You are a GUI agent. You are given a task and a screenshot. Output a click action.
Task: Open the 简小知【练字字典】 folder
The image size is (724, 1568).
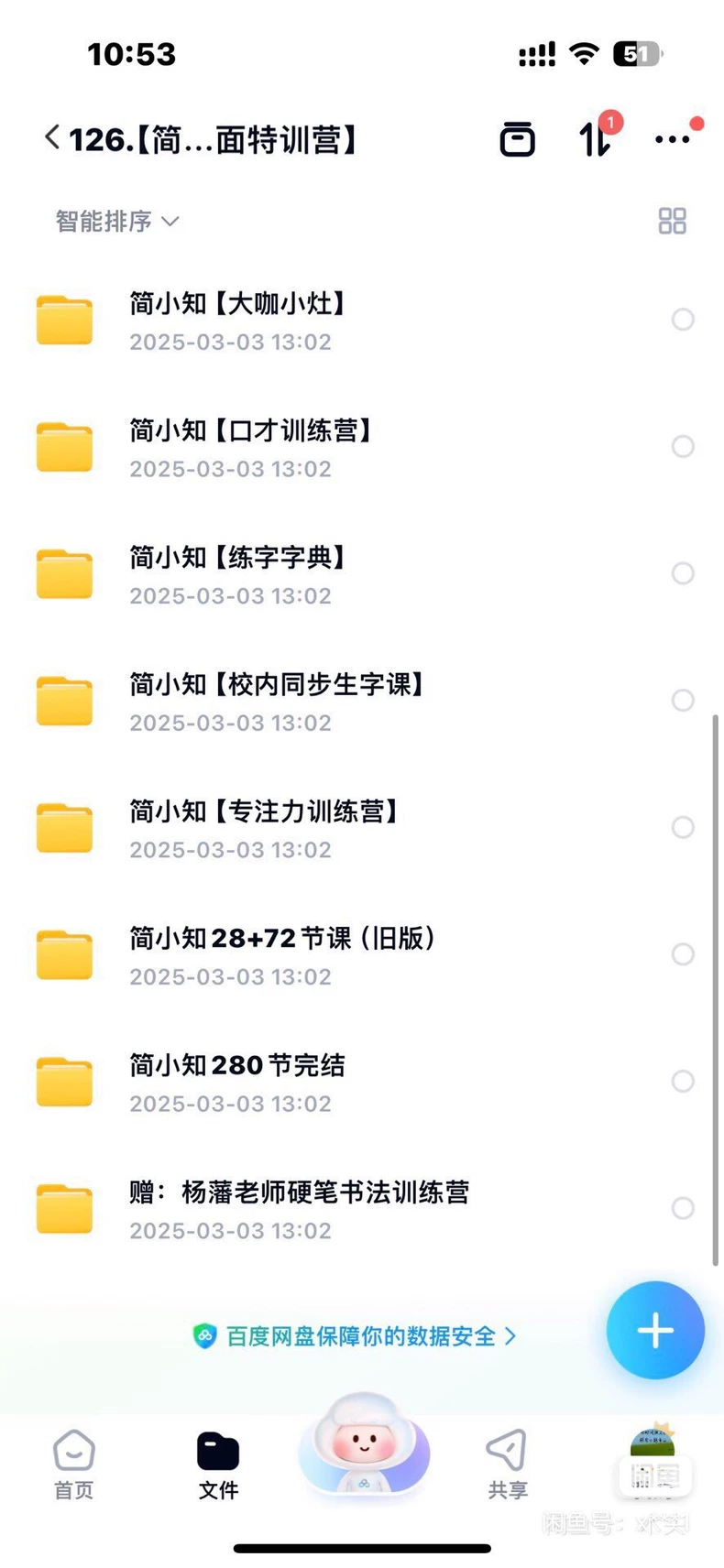click(x=362, y=574)
